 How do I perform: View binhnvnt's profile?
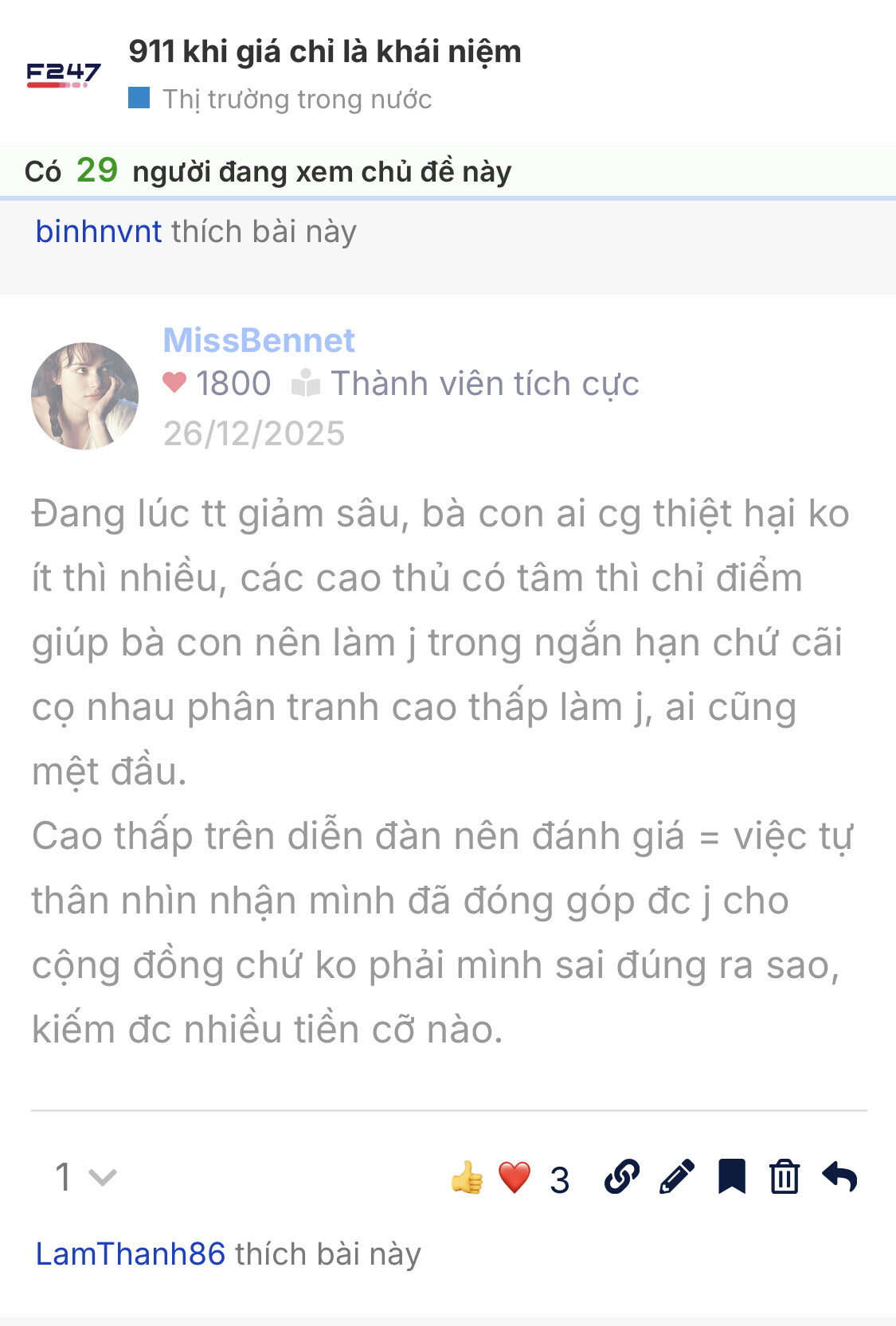tap(99, 232)
